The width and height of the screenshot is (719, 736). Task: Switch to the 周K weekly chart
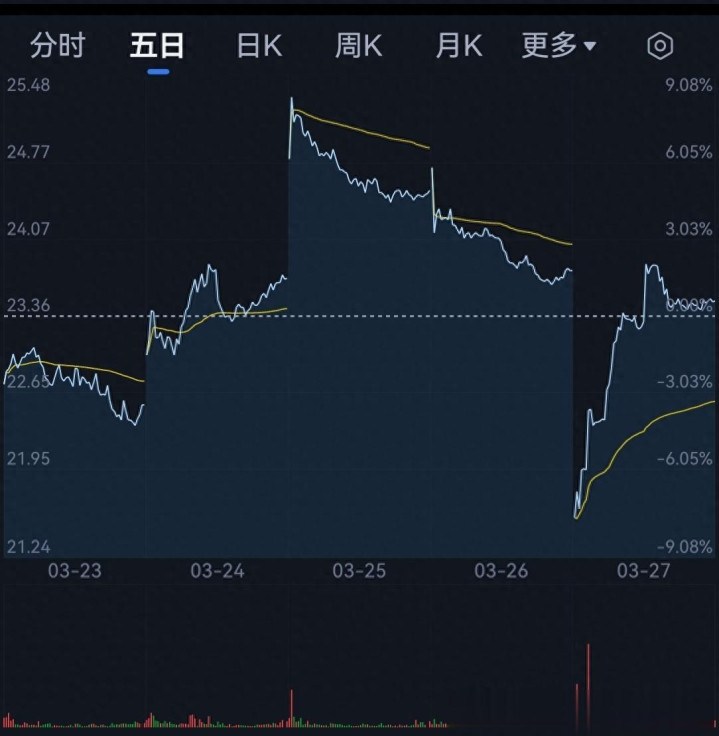[359, 45]
